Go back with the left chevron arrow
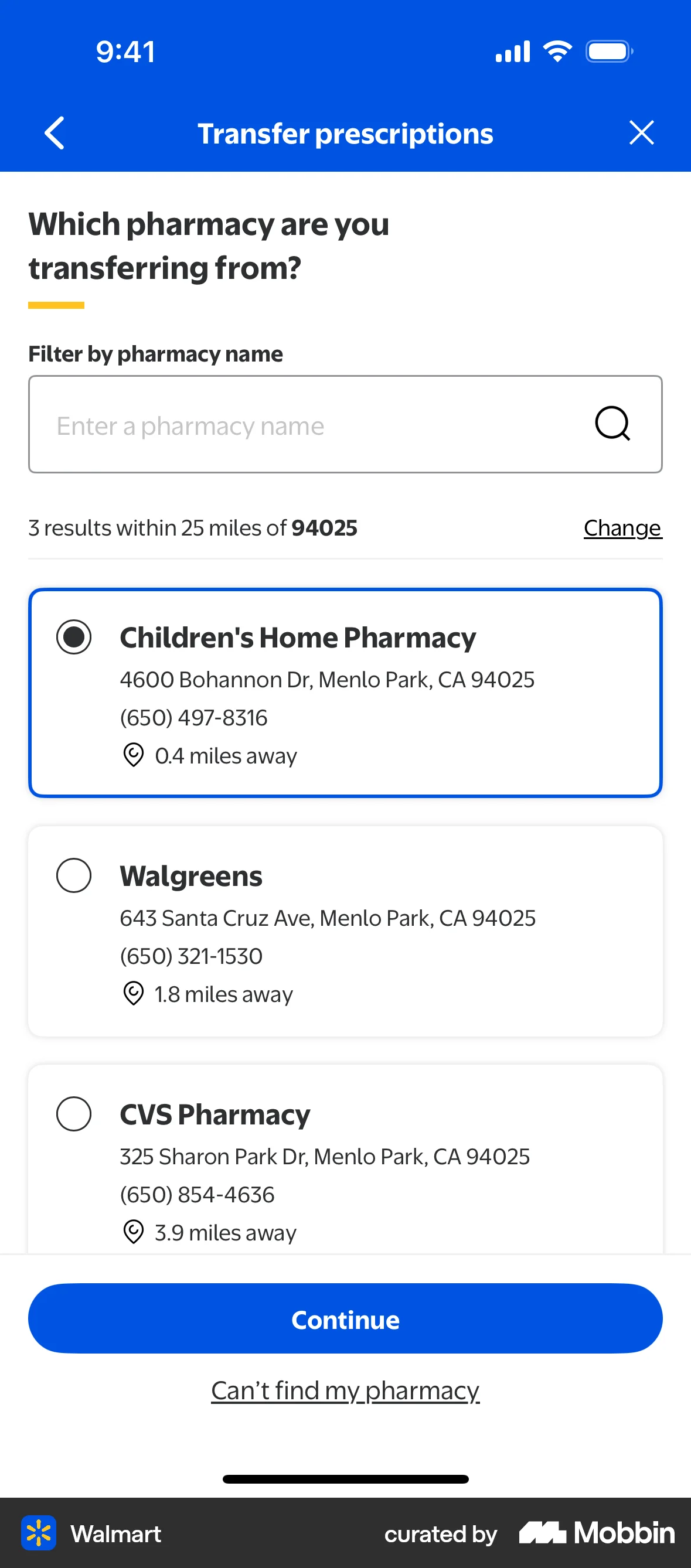This screenshot has width=691, height=1568. pos(54,134)
